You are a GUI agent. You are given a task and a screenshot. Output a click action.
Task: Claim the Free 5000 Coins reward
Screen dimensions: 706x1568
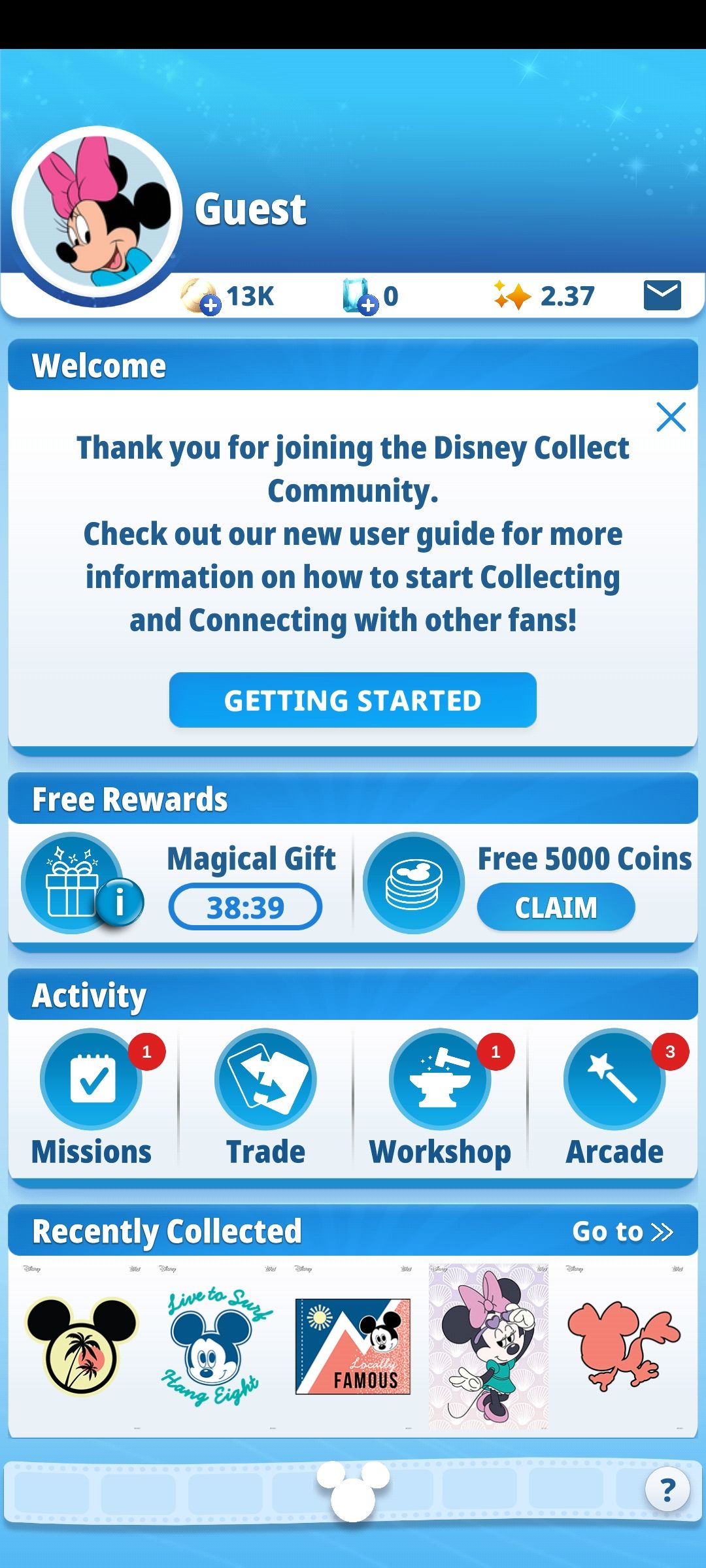point(556,907)
